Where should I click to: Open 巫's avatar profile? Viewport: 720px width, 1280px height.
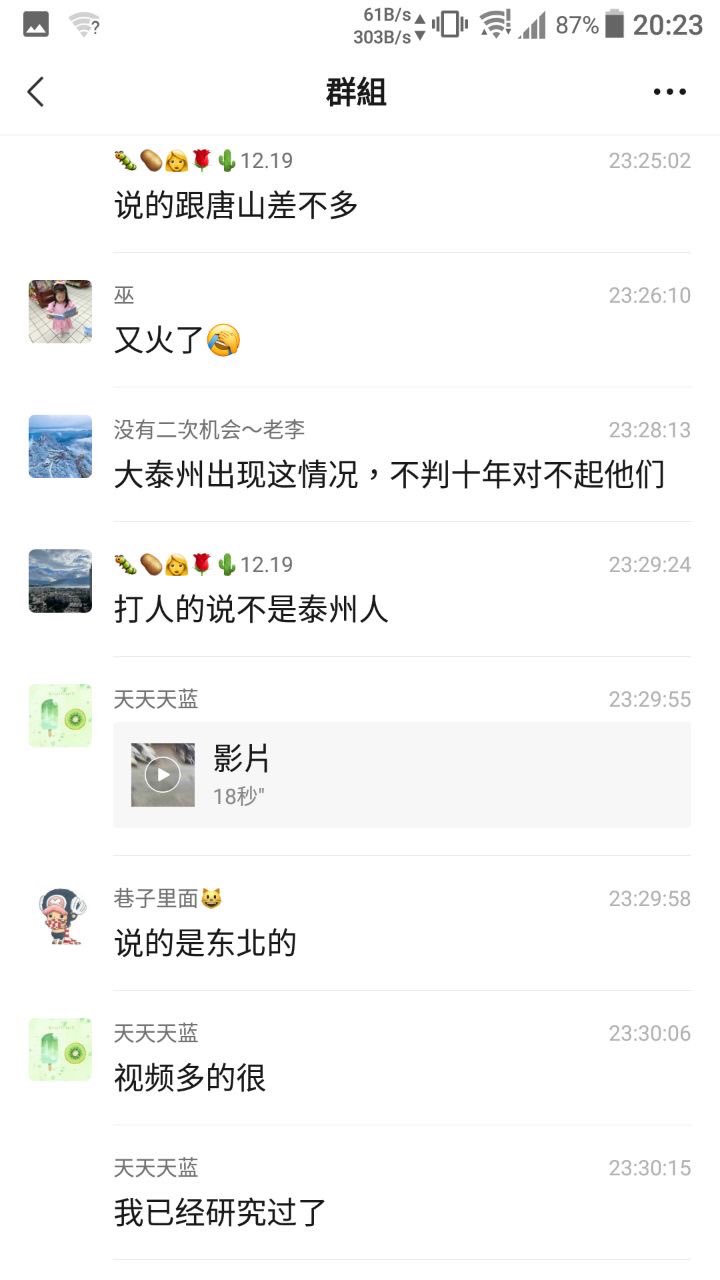point(60,312)
